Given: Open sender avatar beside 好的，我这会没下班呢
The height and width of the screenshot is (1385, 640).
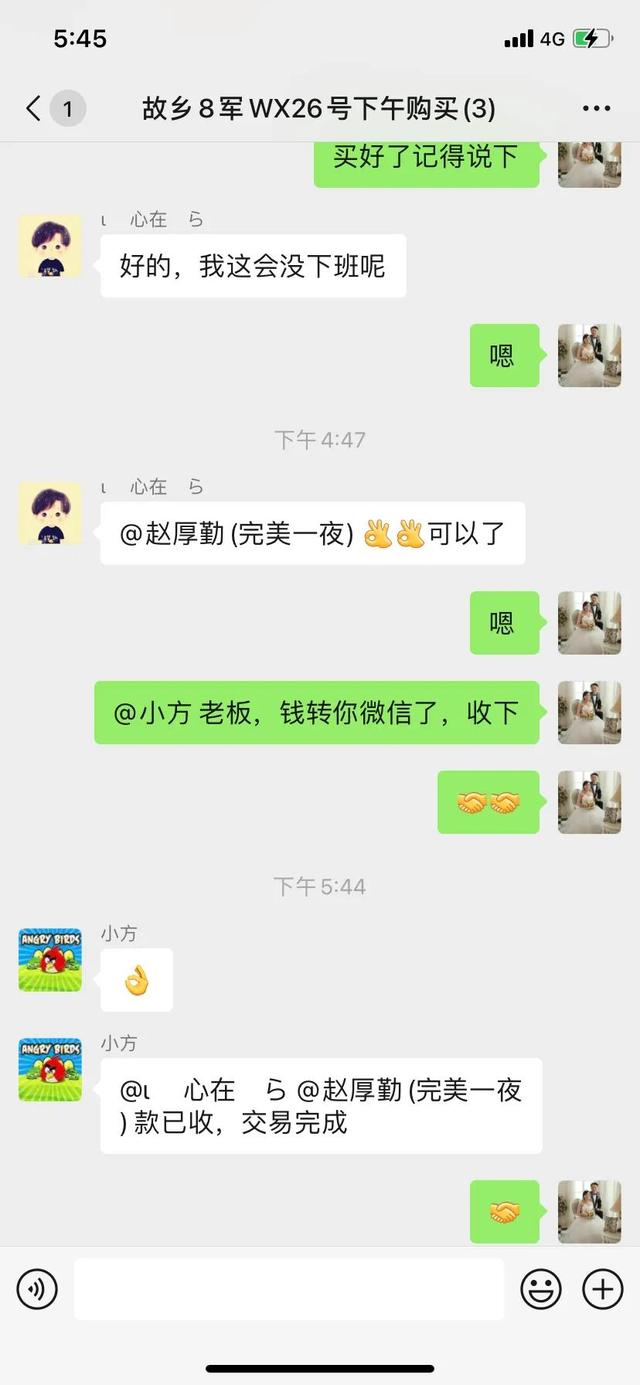Looking at the screenshot, I should pyautogui.click(x=50, y=245).
